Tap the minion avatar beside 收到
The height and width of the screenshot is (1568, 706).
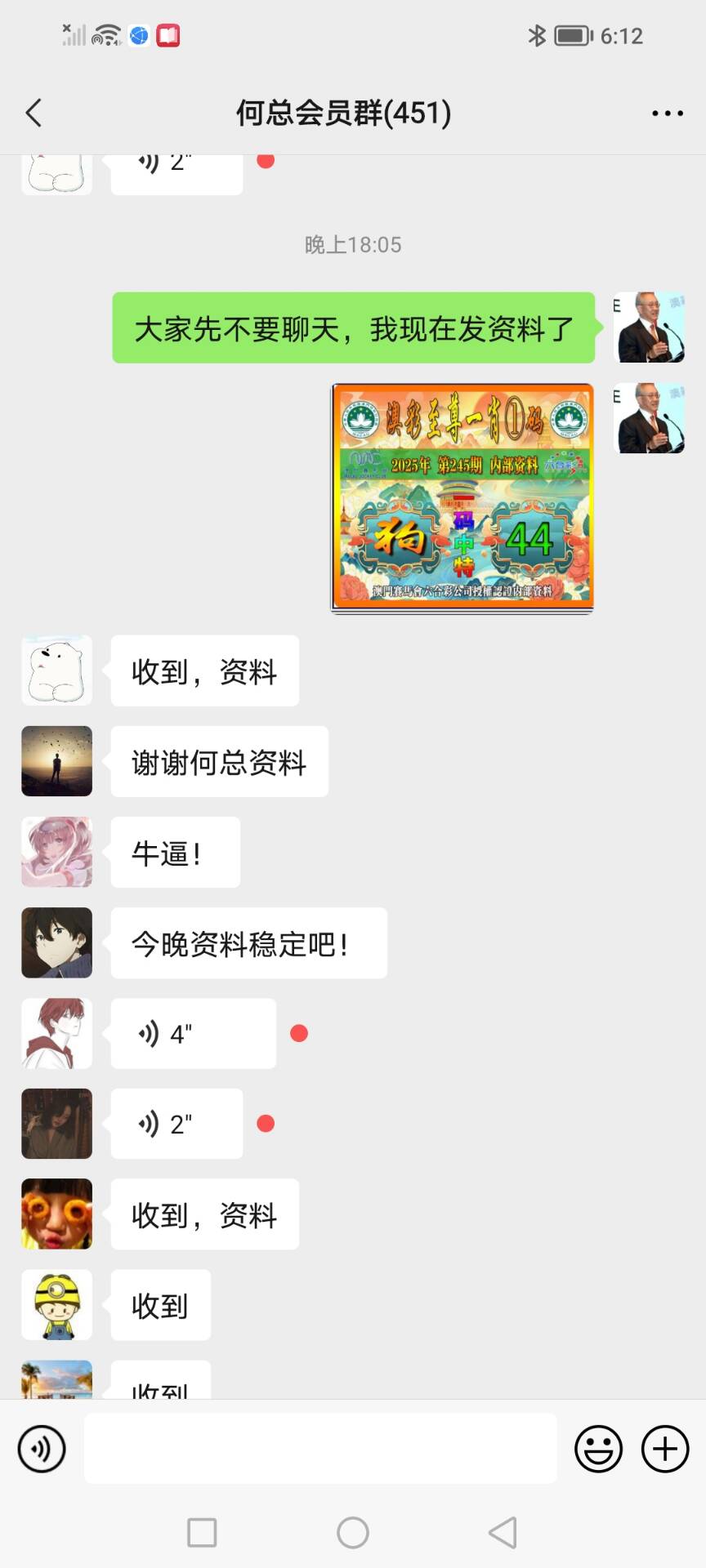56,1305
